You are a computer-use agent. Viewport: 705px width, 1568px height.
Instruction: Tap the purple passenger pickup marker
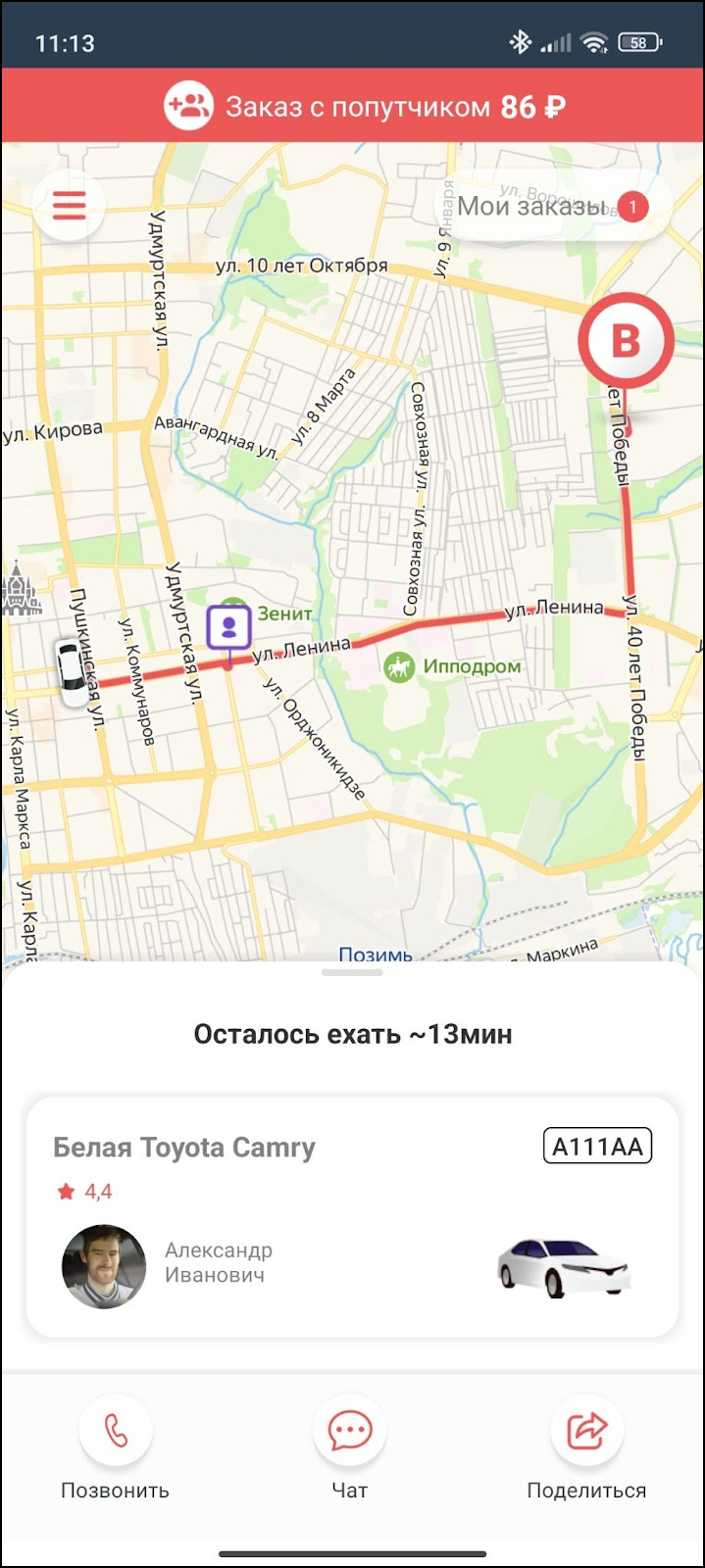click(x=228, y=627)
